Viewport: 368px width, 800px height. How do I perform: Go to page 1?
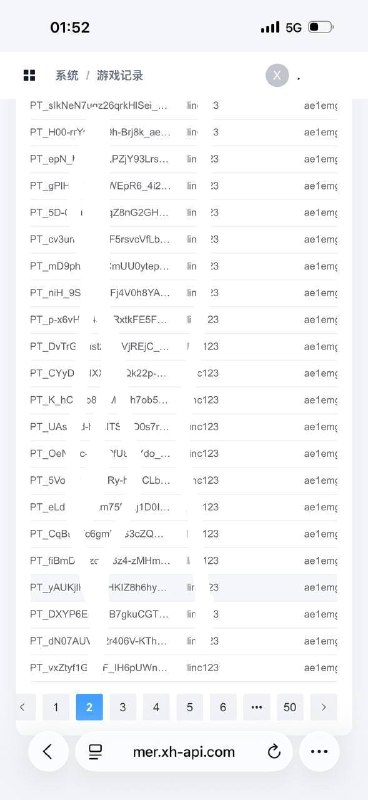[x=56, y=707]
